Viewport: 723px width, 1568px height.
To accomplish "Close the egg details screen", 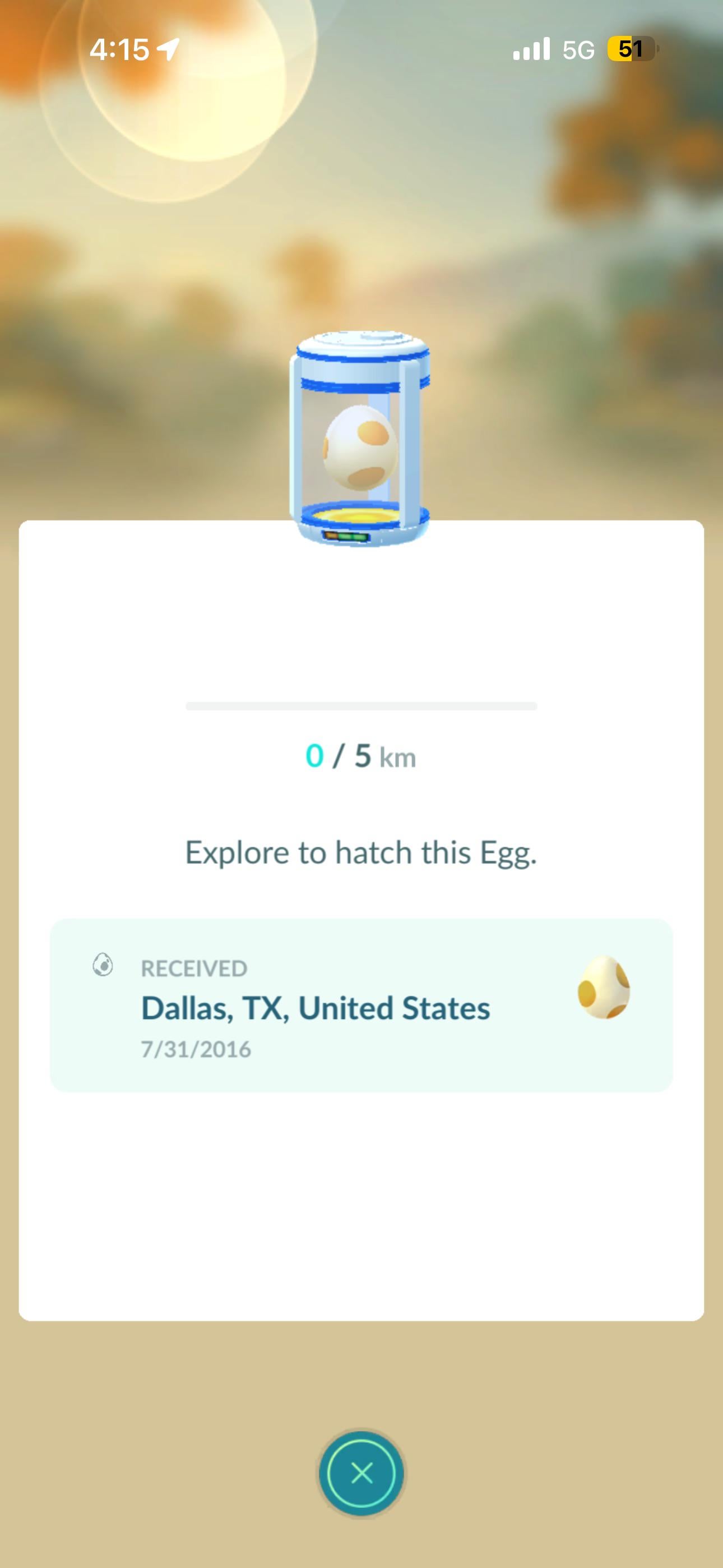I will (361, 1473).
